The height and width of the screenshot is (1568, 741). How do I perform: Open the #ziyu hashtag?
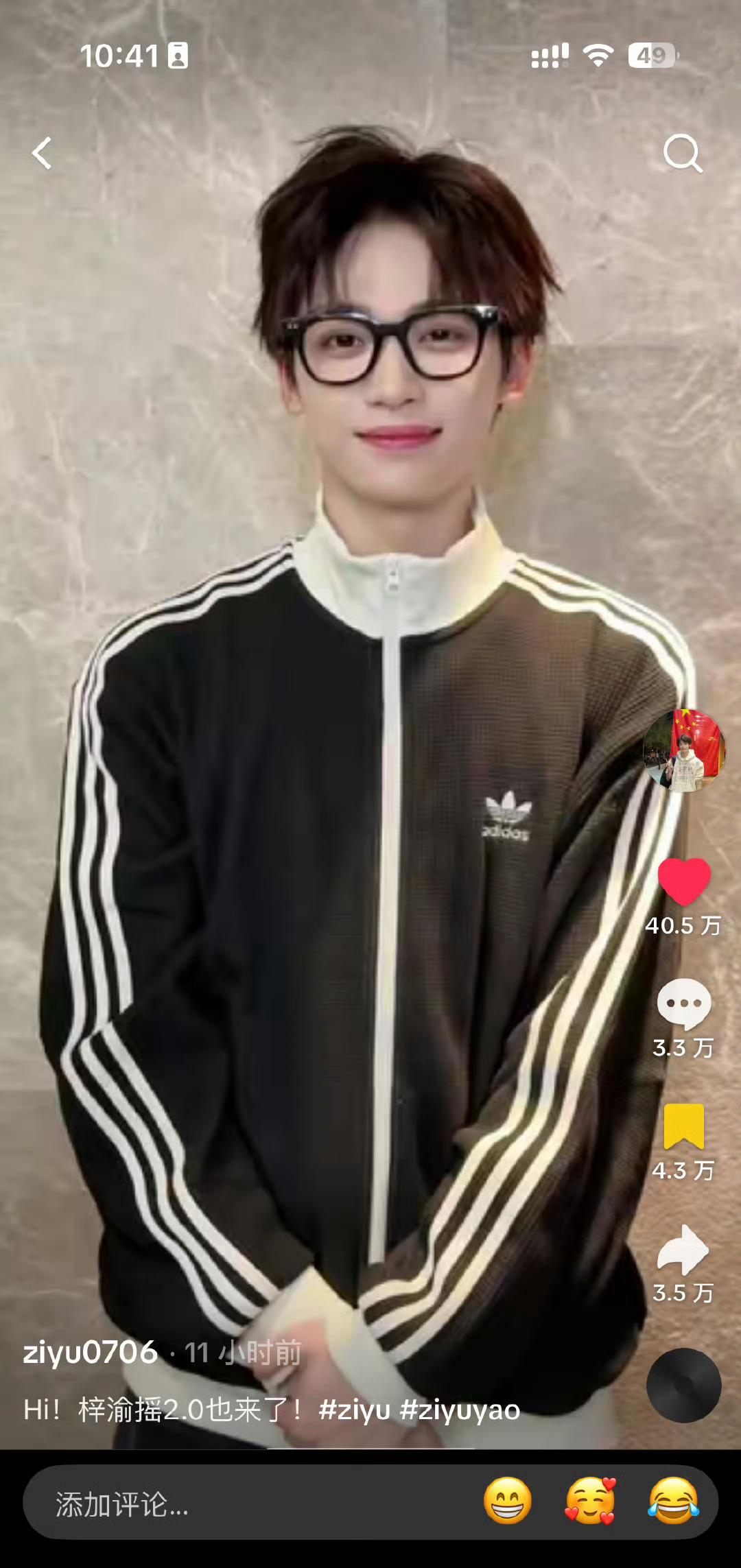coord(355,1410)
